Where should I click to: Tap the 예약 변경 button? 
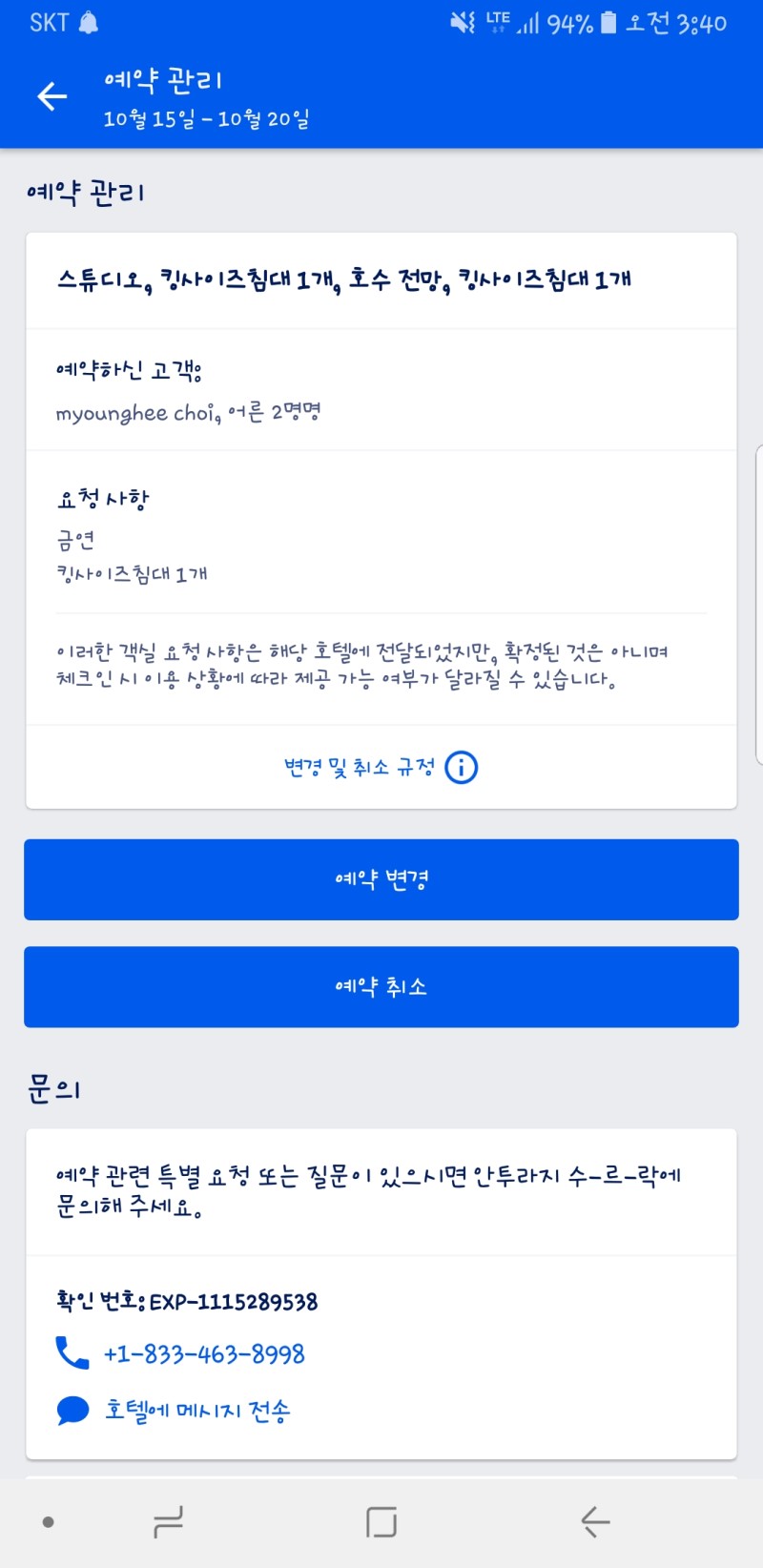click(x=381, y=879)
